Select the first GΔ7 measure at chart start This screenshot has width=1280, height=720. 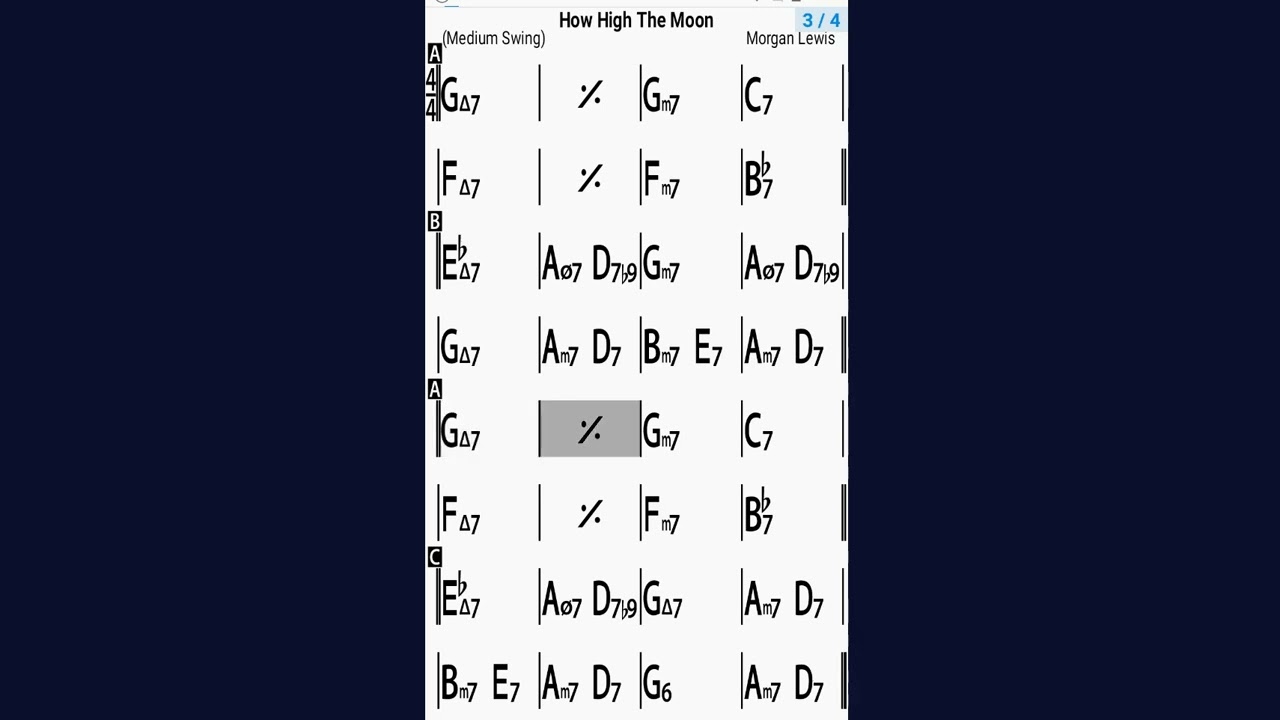488,96
